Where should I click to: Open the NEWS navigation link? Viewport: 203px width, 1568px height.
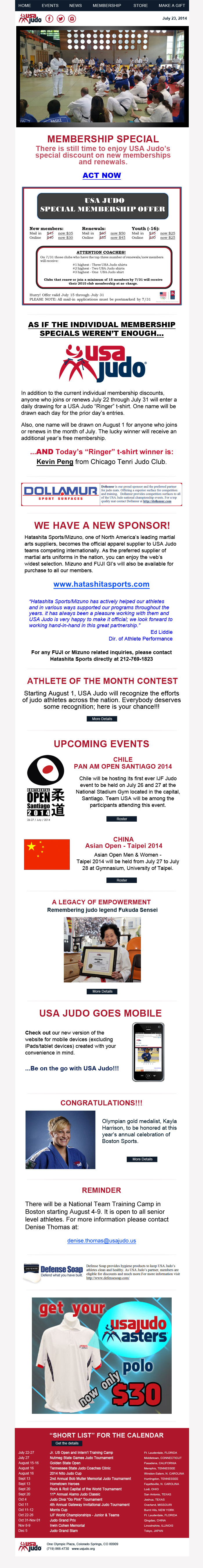(x=76, y=5)
